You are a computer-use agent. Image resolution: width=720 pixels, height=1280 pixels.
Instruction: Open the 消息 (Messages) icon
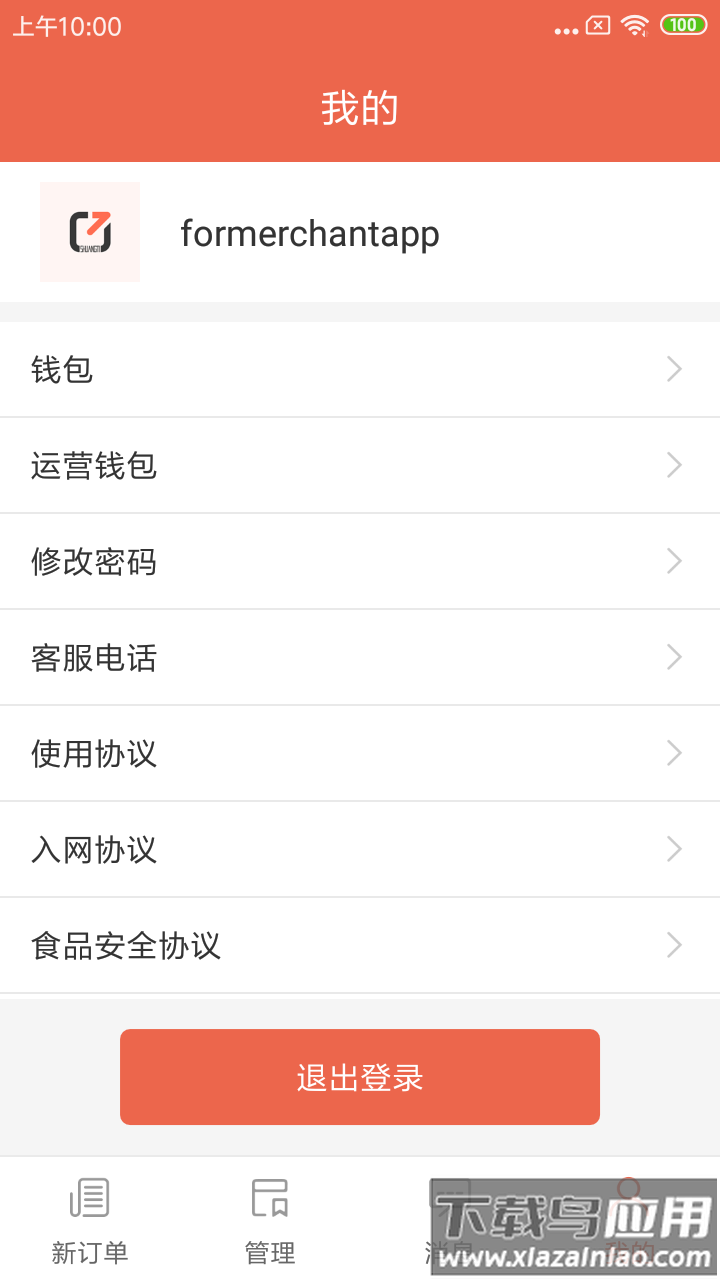click(x=450, y=1198)
